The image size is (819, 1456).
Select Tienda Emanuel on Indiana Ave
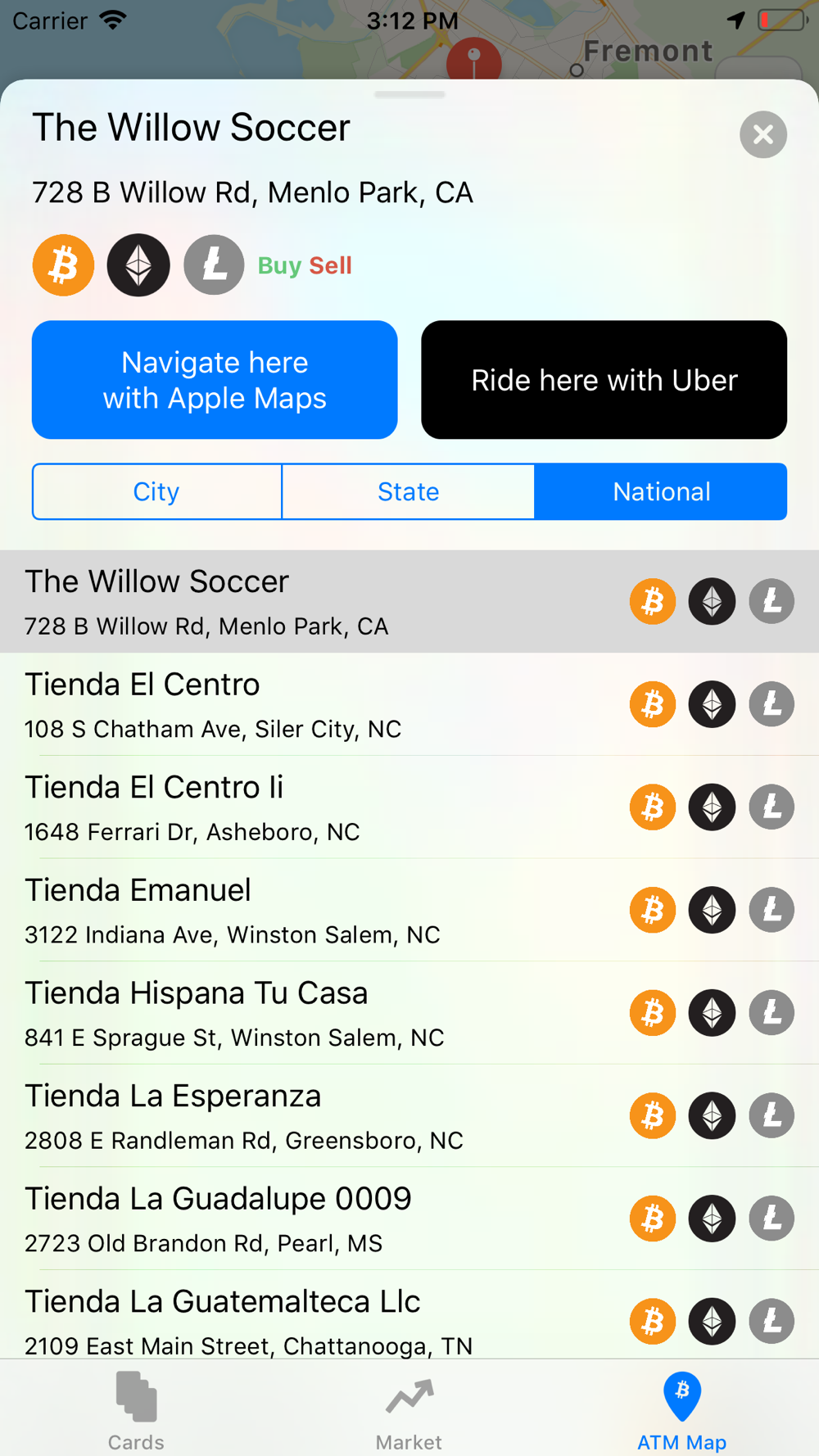click(x=409, y=910)
